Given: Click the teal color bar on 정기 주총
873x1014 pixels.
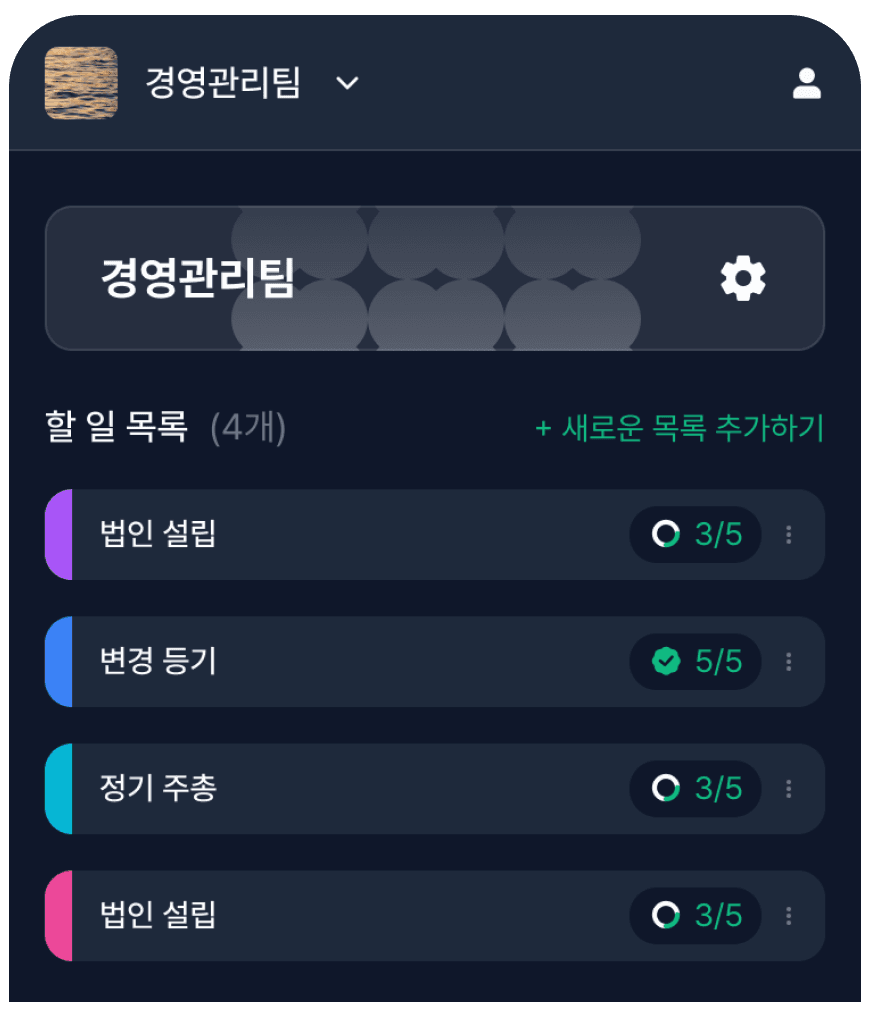Looking at the screenshot, I should (x=58, y=789).
